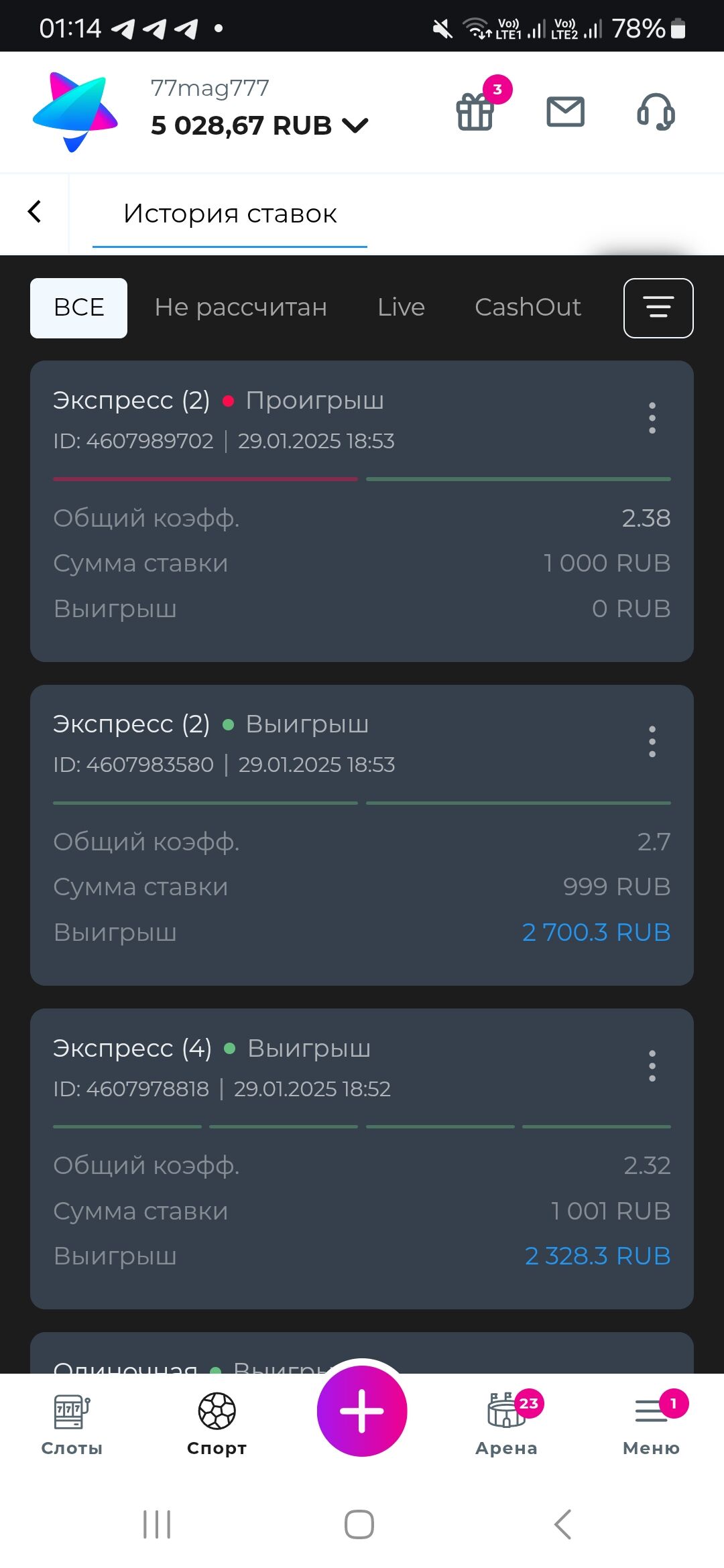Go to the system home screen
The image size is (724, 1568).
359,1524
